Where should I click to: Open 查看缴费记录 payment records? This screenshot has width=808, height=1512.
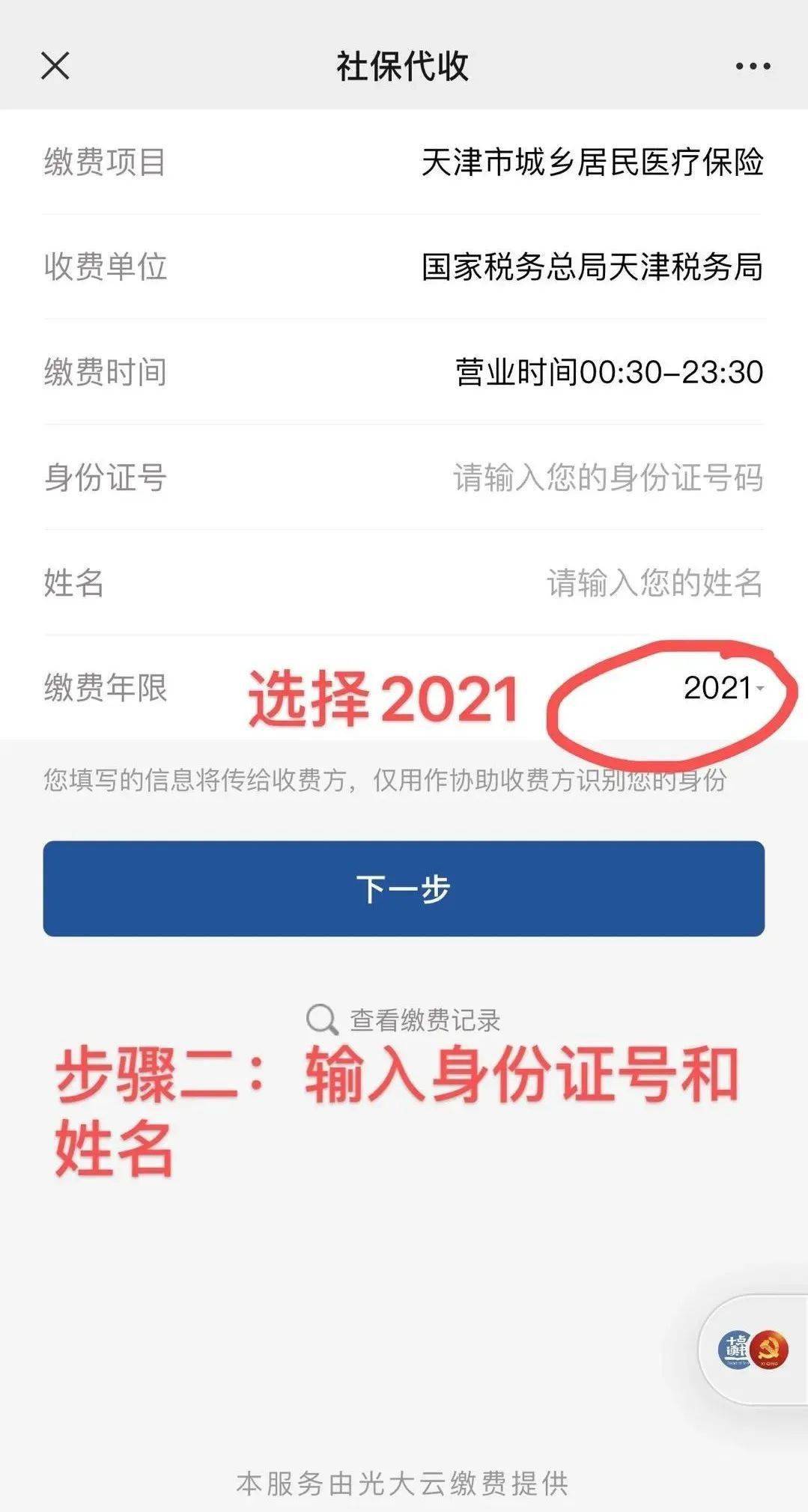tap(404, 1019)
